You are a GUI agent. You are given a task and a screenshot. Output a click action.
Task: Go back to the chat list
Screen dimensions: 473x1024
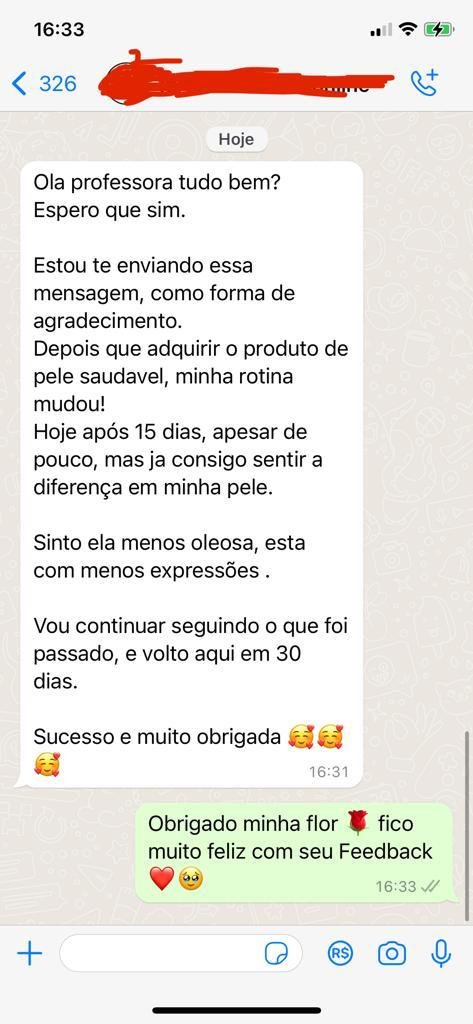44,84
